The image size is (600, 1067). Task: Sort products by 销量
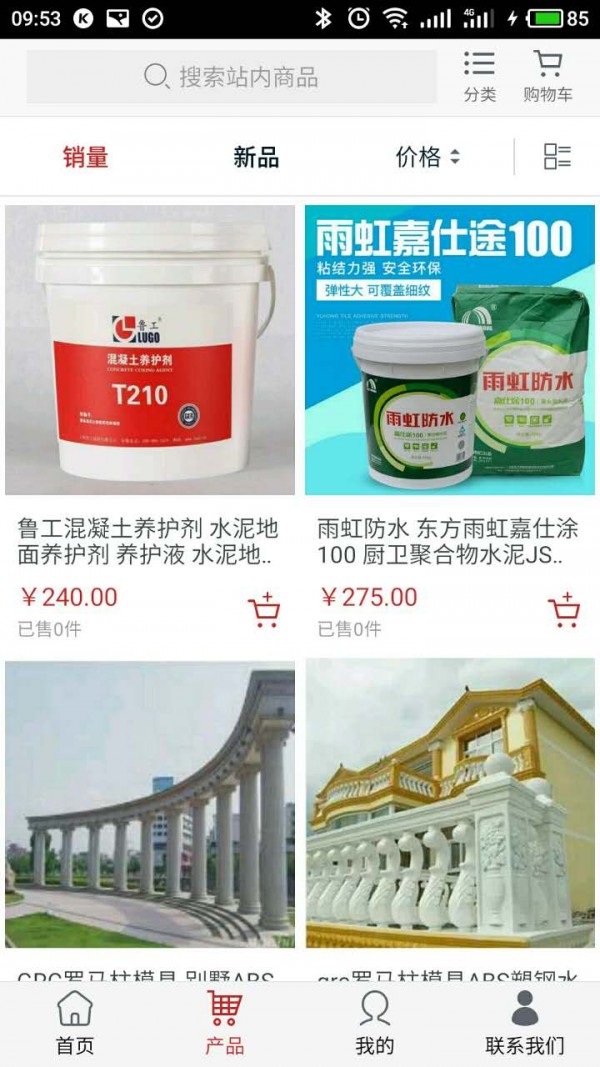tap(85, 157)
